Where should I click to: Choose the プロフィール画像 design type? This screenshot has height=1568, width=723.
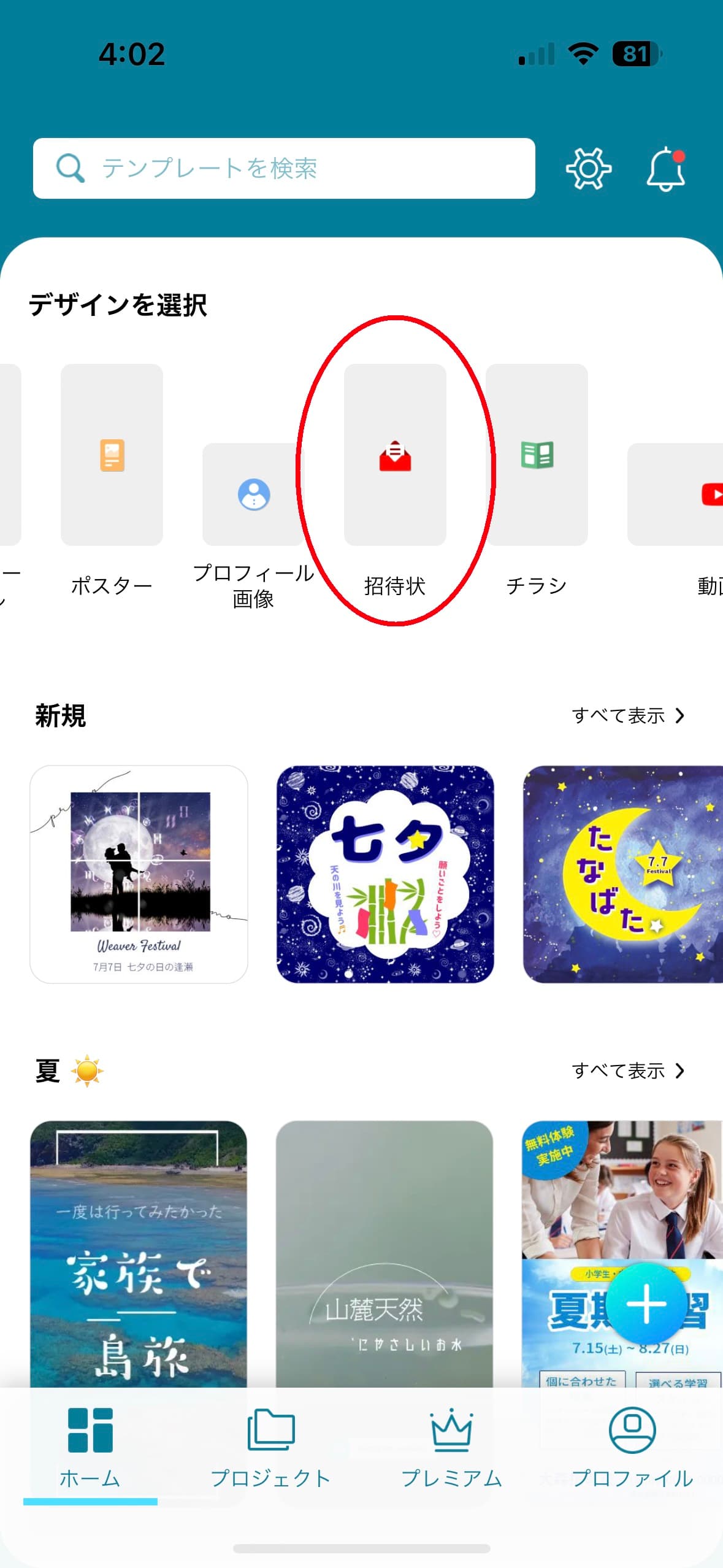pos(253,494)
